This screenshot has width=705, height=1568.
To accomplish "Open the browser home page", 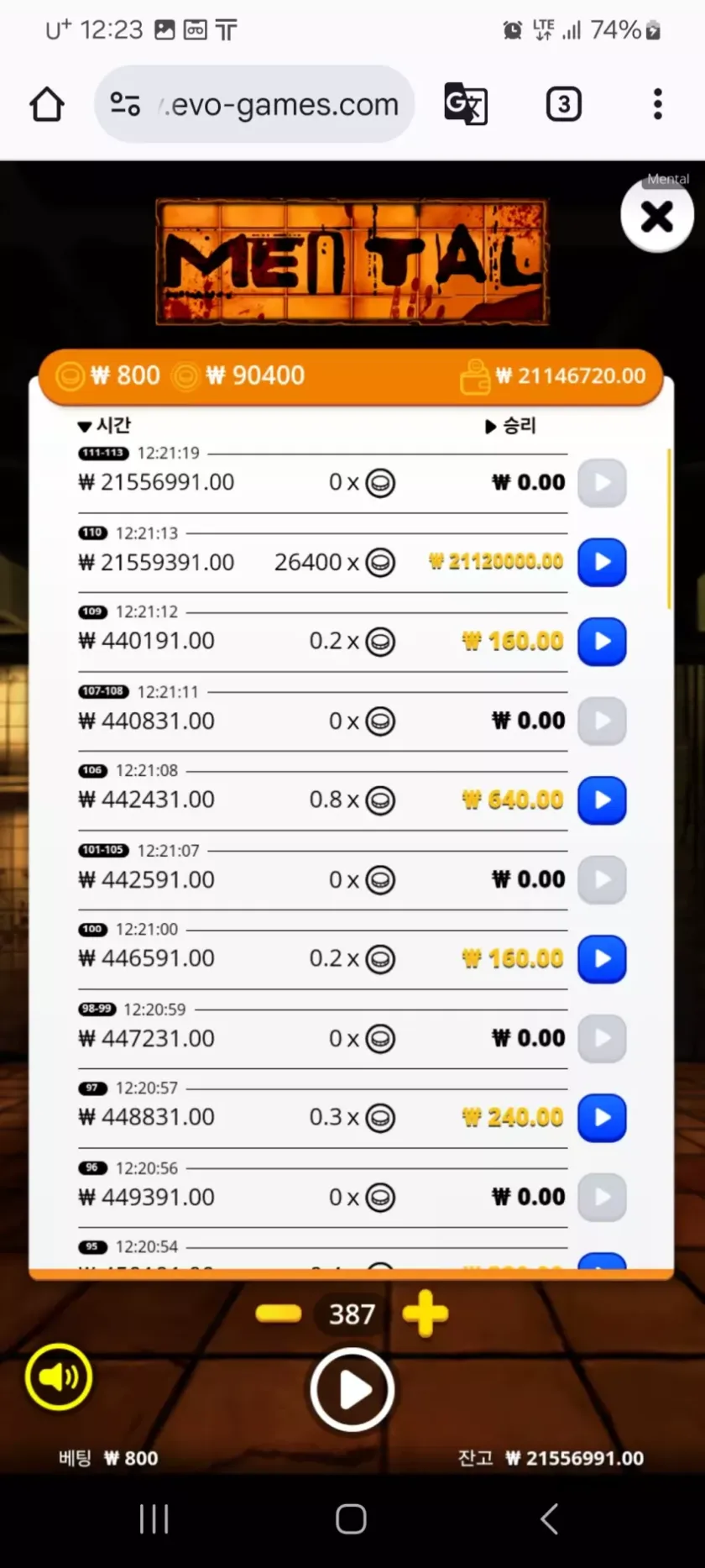I will tap(47, 105).
